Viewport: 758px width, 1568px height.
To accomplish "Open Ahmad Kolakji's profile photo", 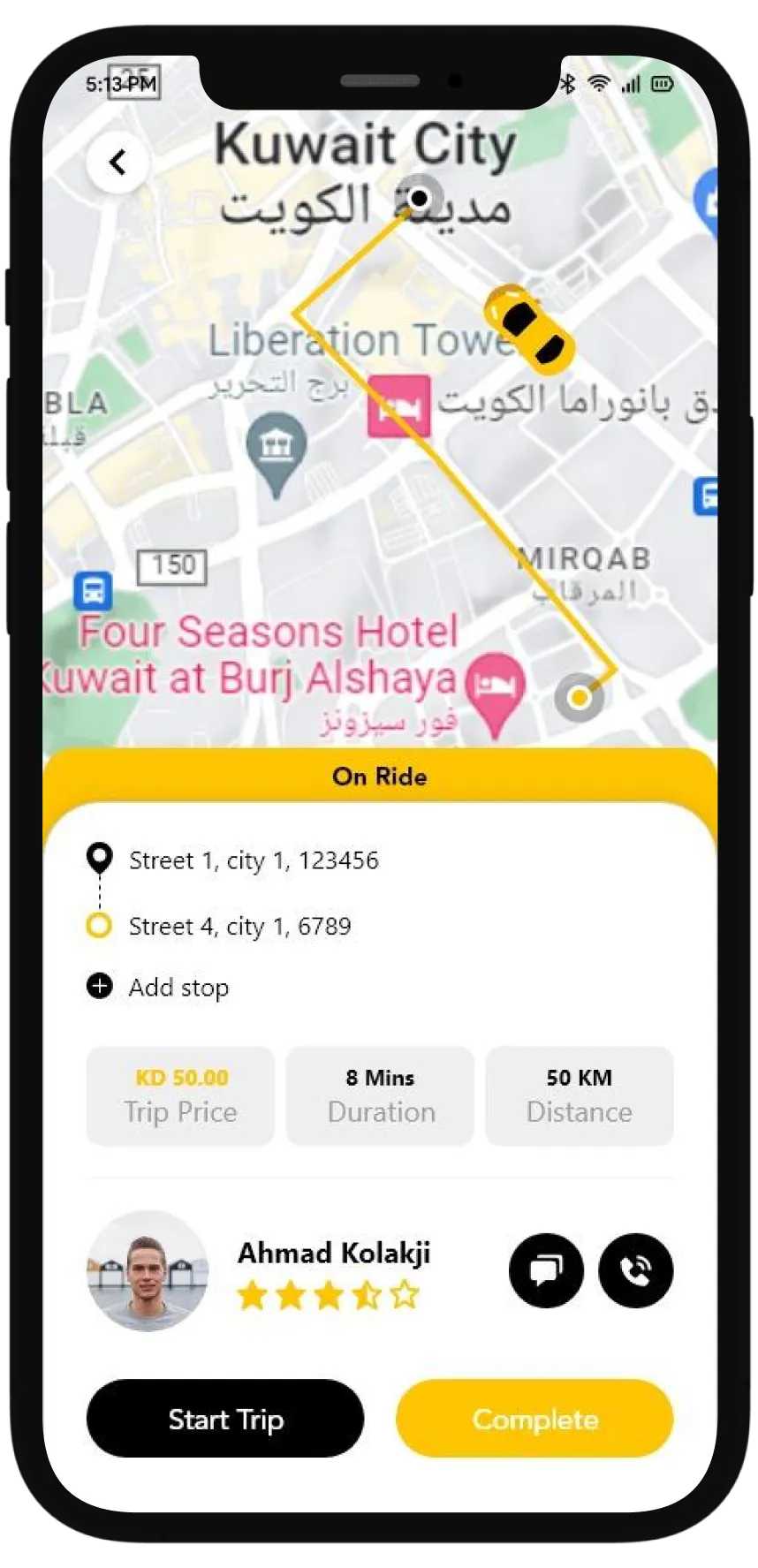I will tap(148, 1270).
